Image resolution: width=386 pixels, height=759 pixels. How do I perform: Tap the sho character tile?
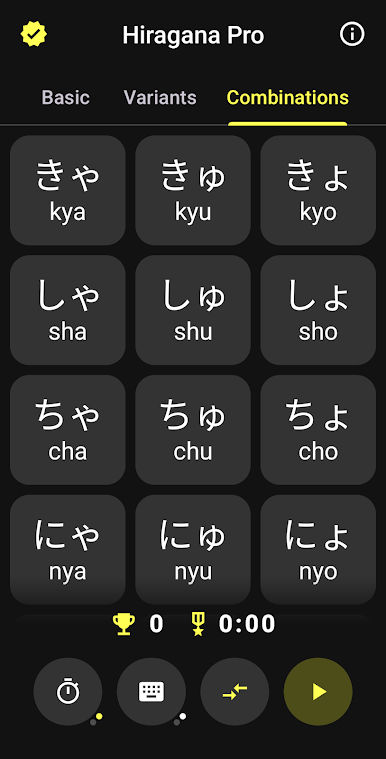(x=318, y=310)
